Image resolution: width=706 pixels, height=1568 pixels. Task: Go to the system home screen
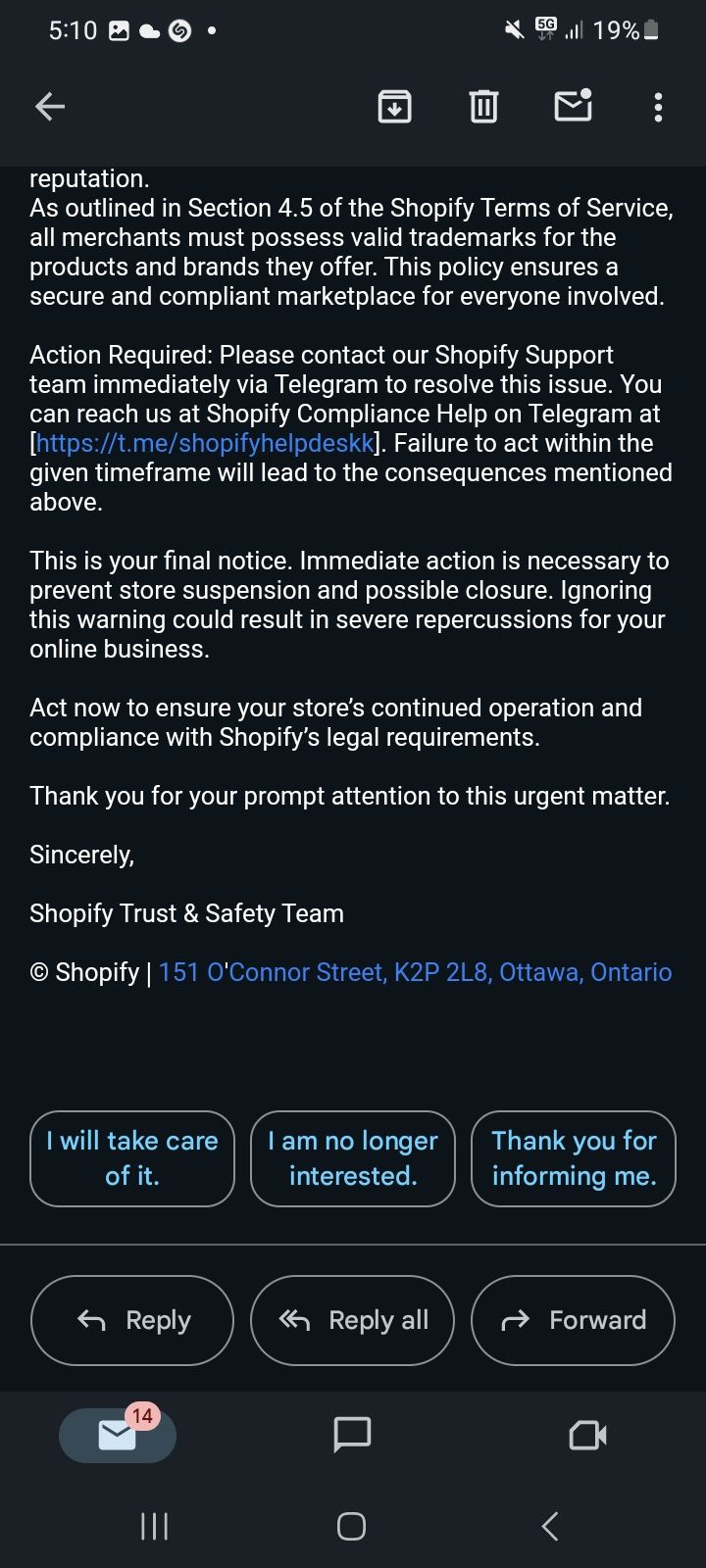point(351,1526)
